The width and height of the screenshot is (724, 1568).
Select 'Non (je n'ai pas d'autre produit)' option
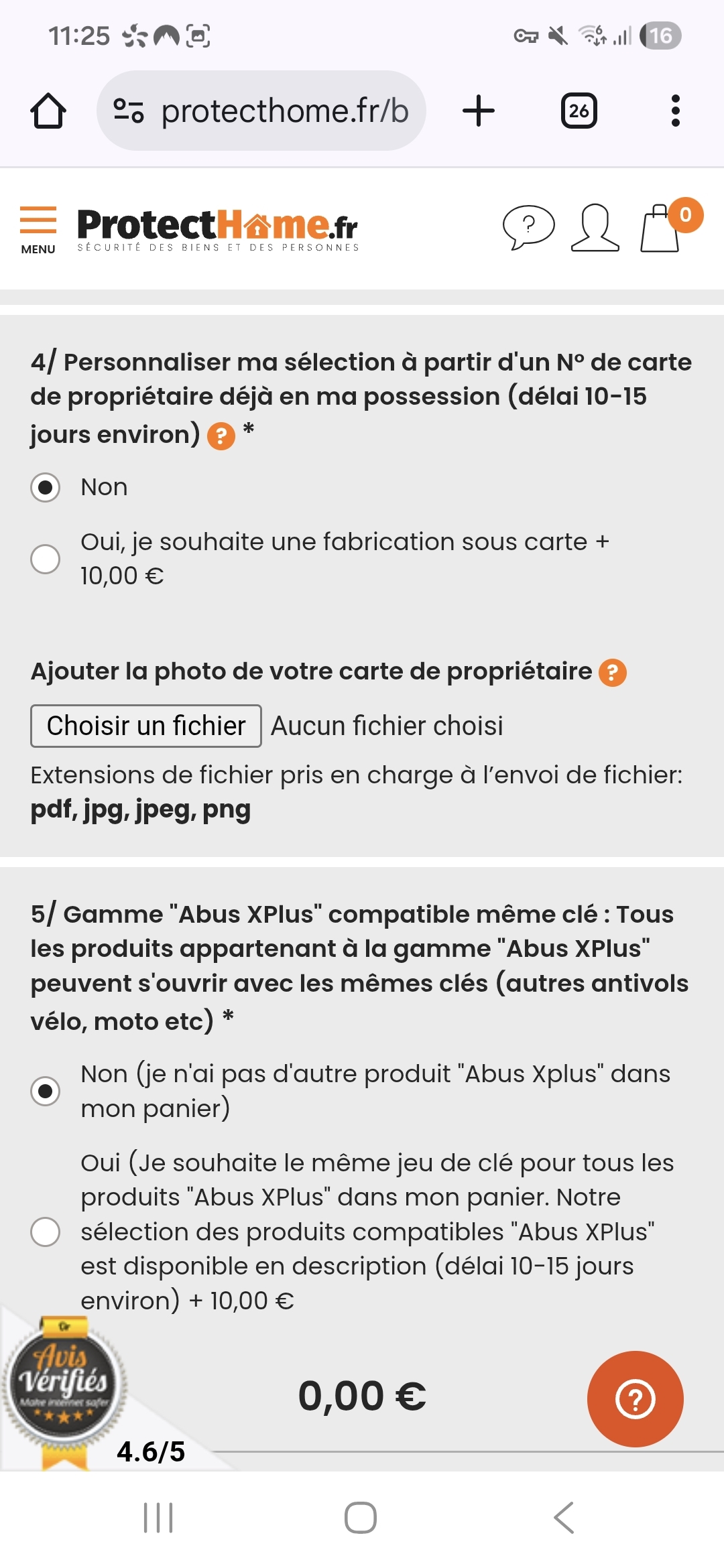46,1091
